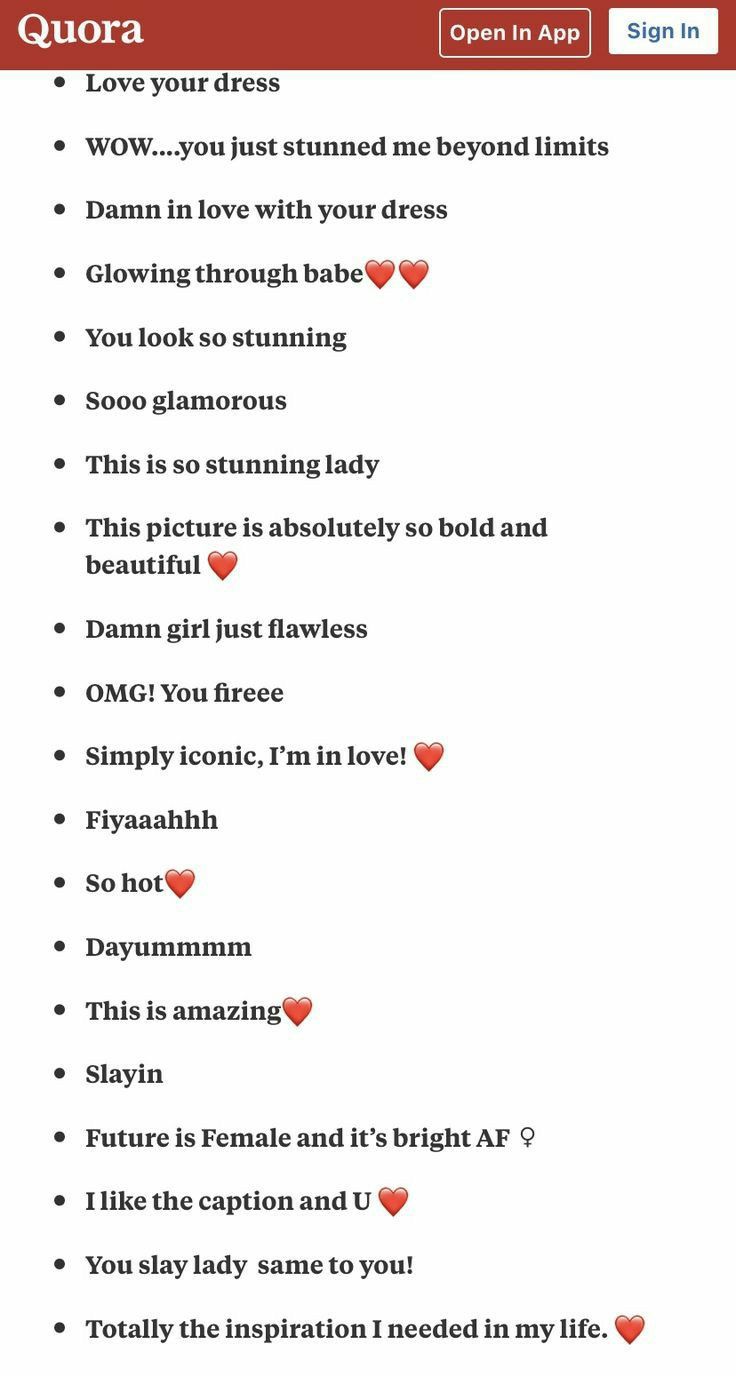Click the 'Fiyaaahhh' list entry

pyautogui.click(x=152, y=818)
